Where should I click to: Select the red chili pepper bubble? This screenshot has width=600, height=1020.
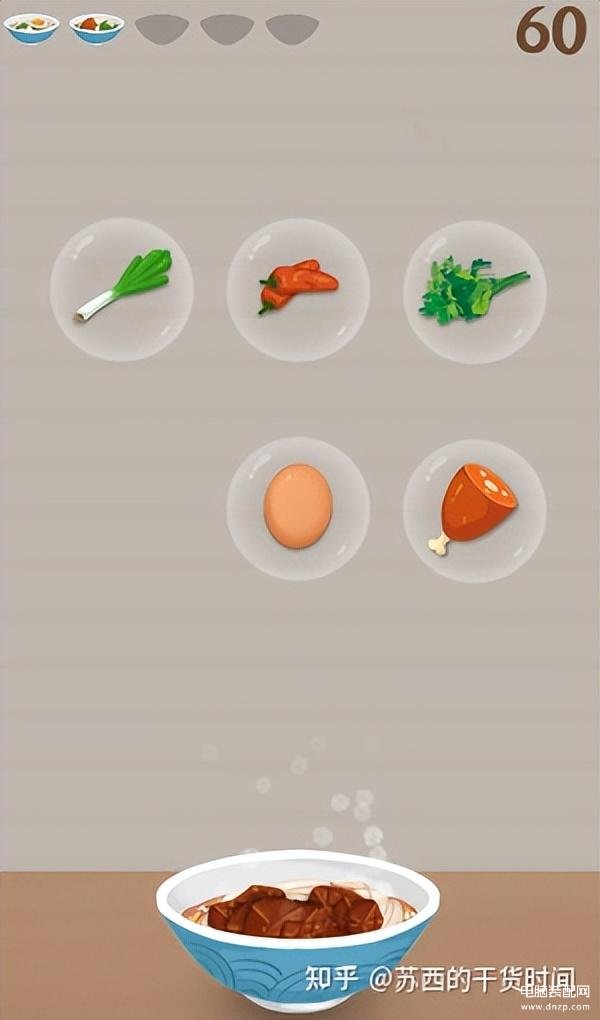tap(298, 289)
